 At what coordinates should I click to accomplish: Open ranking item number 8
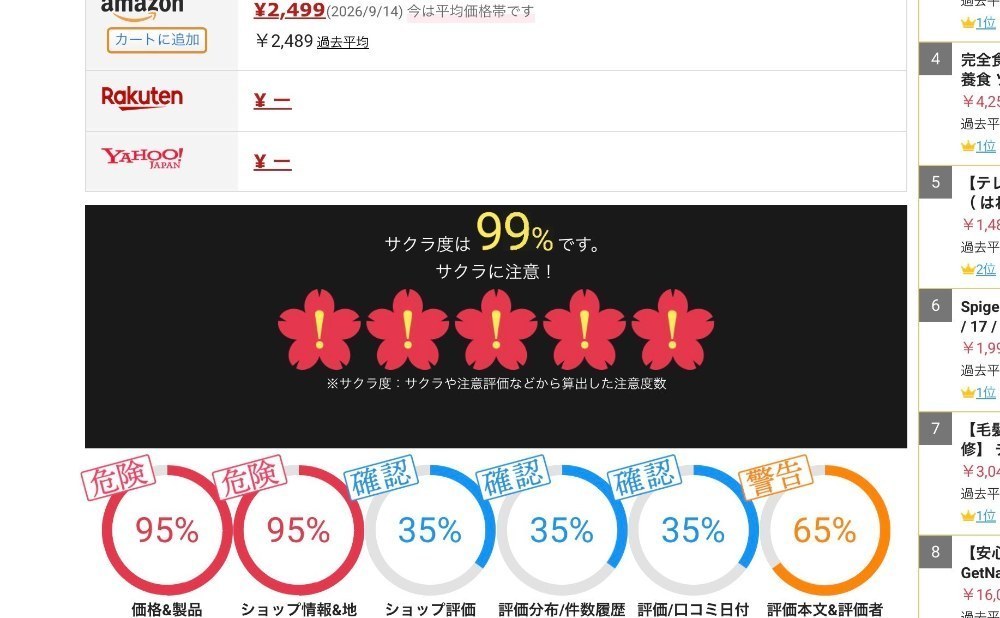tap(980, 563)
